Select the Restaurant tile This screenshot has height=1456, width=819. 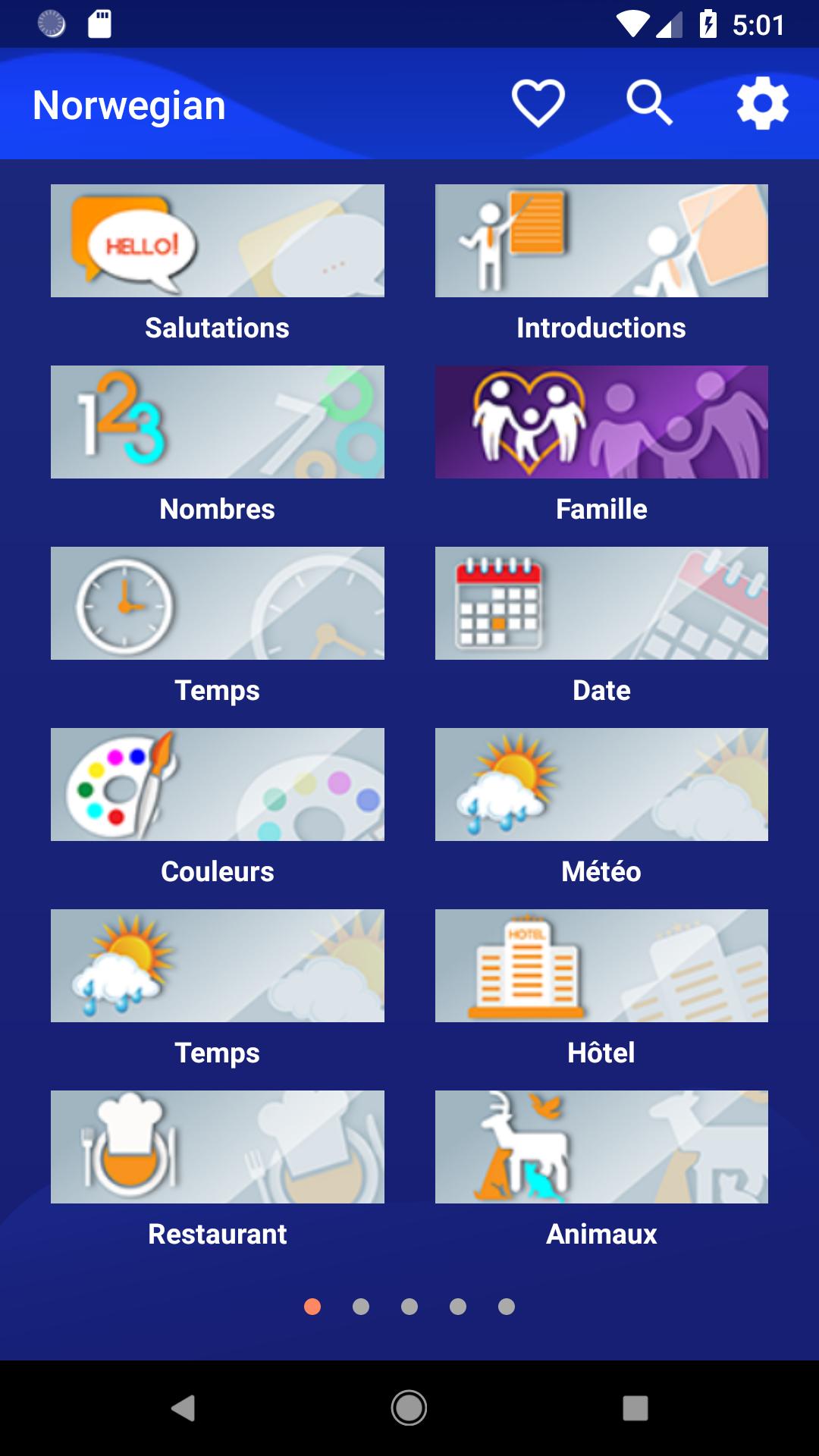point(218,1169)
